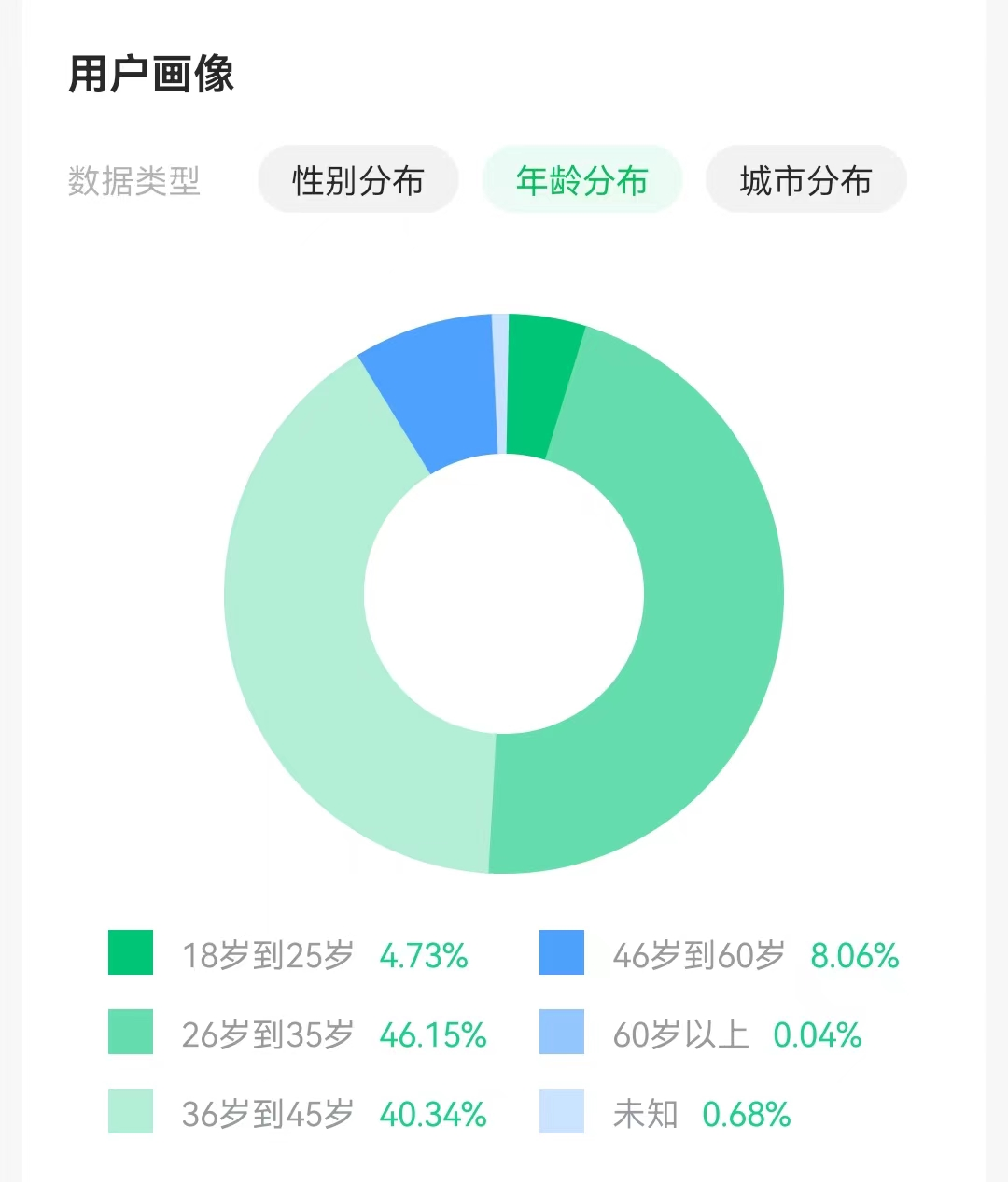This screenshot has width=1008, height=1182.
Task: Switch to 城市分布 data type
Action: (x=805, y=180)
